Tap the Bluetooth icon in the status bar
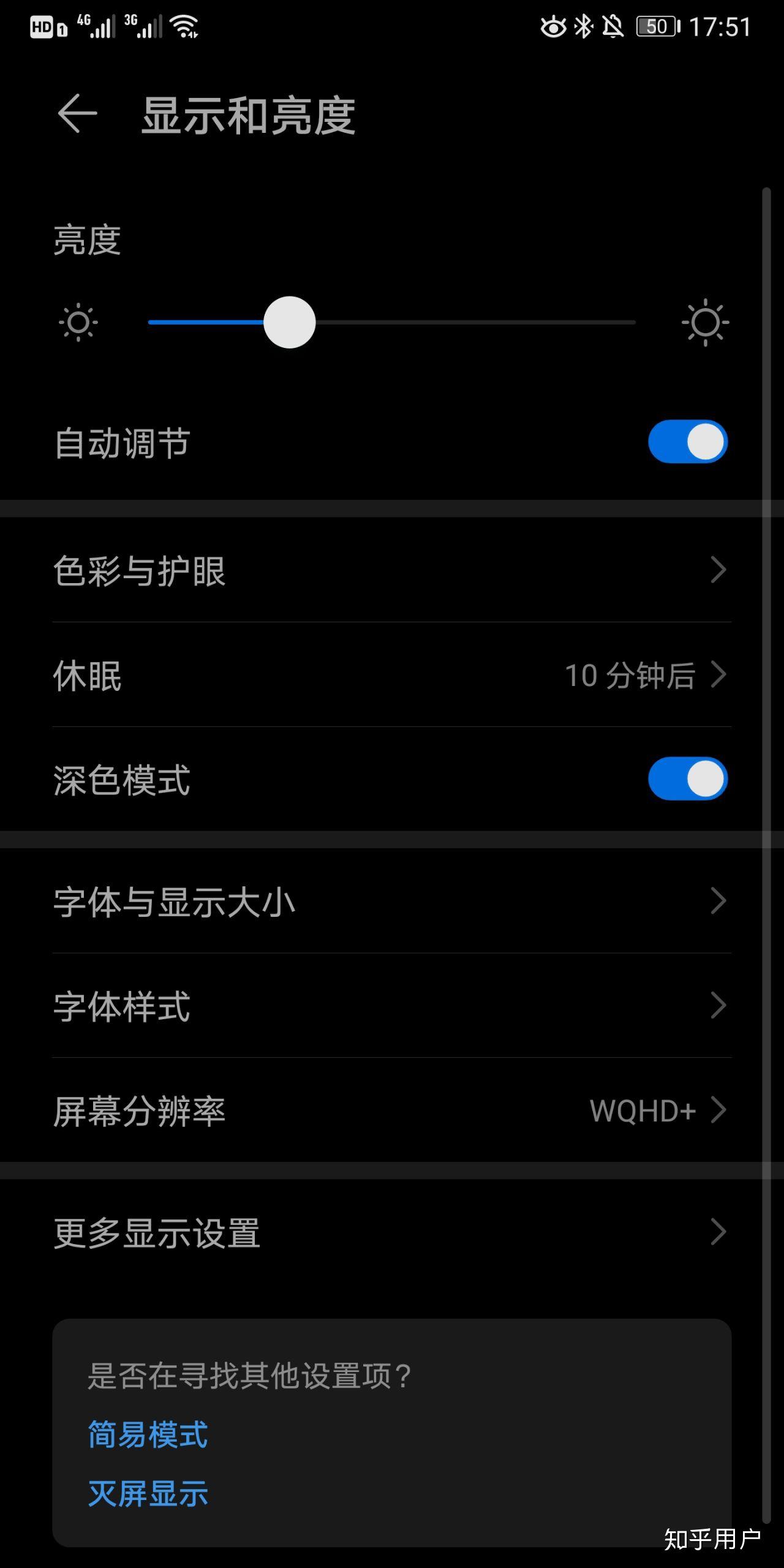Screen dimensions: 784x1568 582,27
